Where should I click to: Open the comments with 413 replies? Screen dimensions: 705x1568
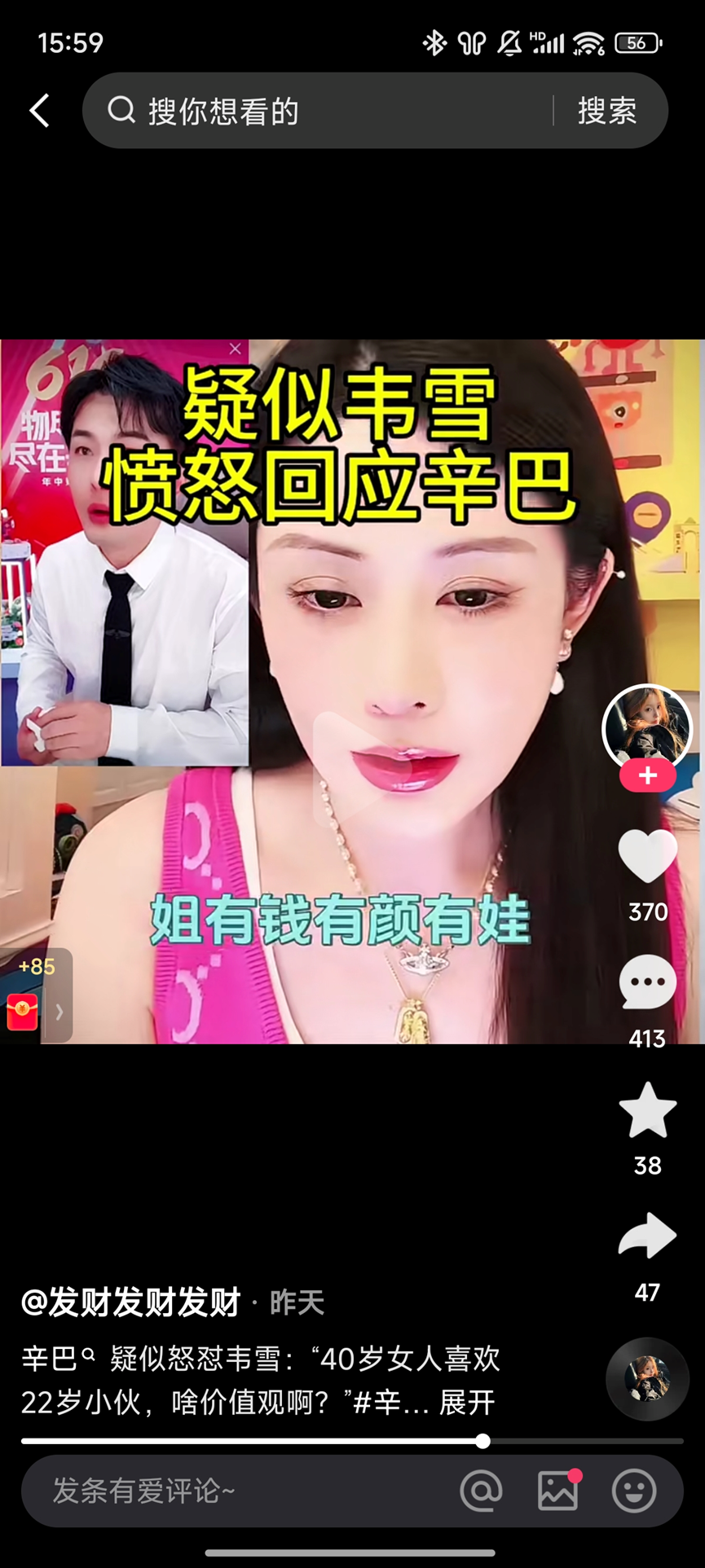[x=647, y=983]
